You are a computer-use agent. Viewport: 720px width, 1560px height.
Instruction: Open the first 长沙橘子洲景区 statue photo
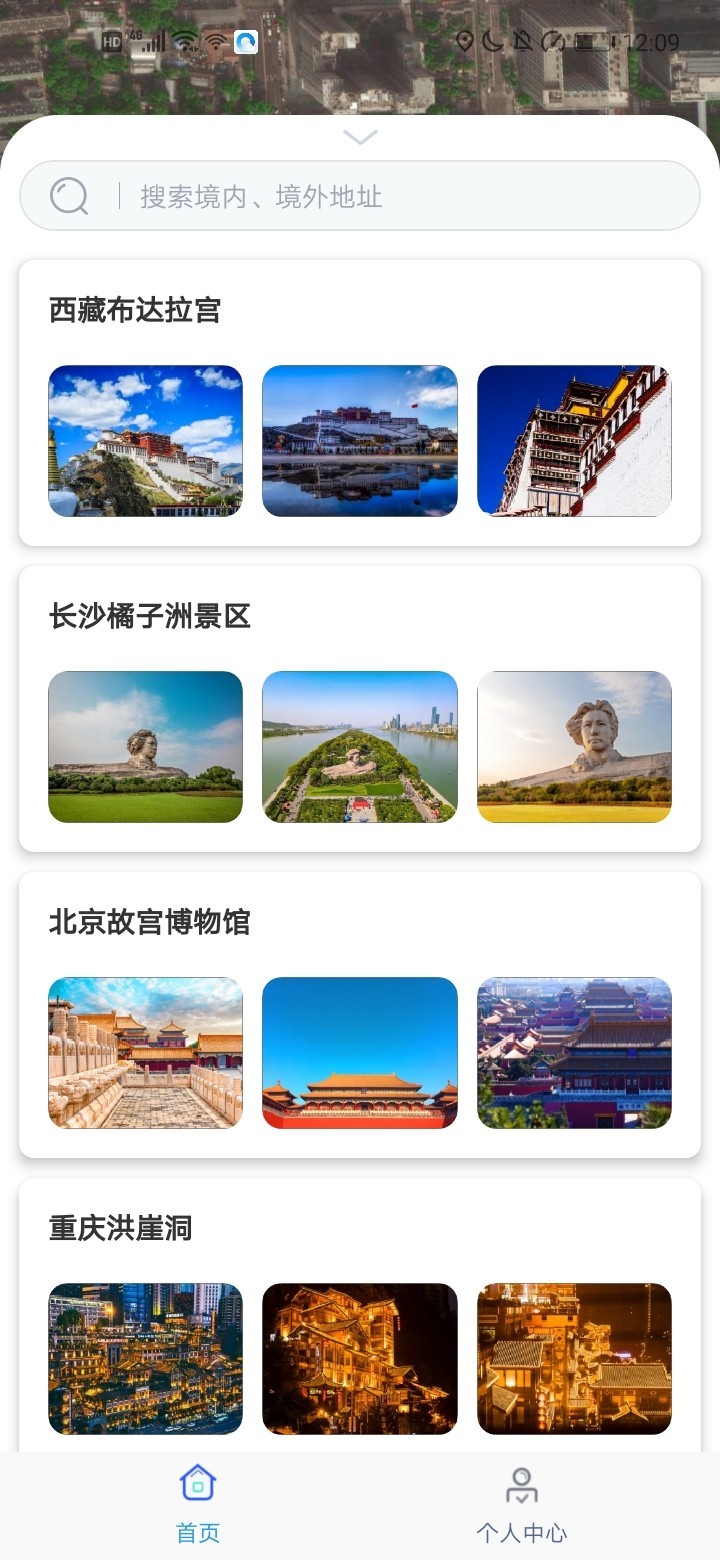[145, 747]
